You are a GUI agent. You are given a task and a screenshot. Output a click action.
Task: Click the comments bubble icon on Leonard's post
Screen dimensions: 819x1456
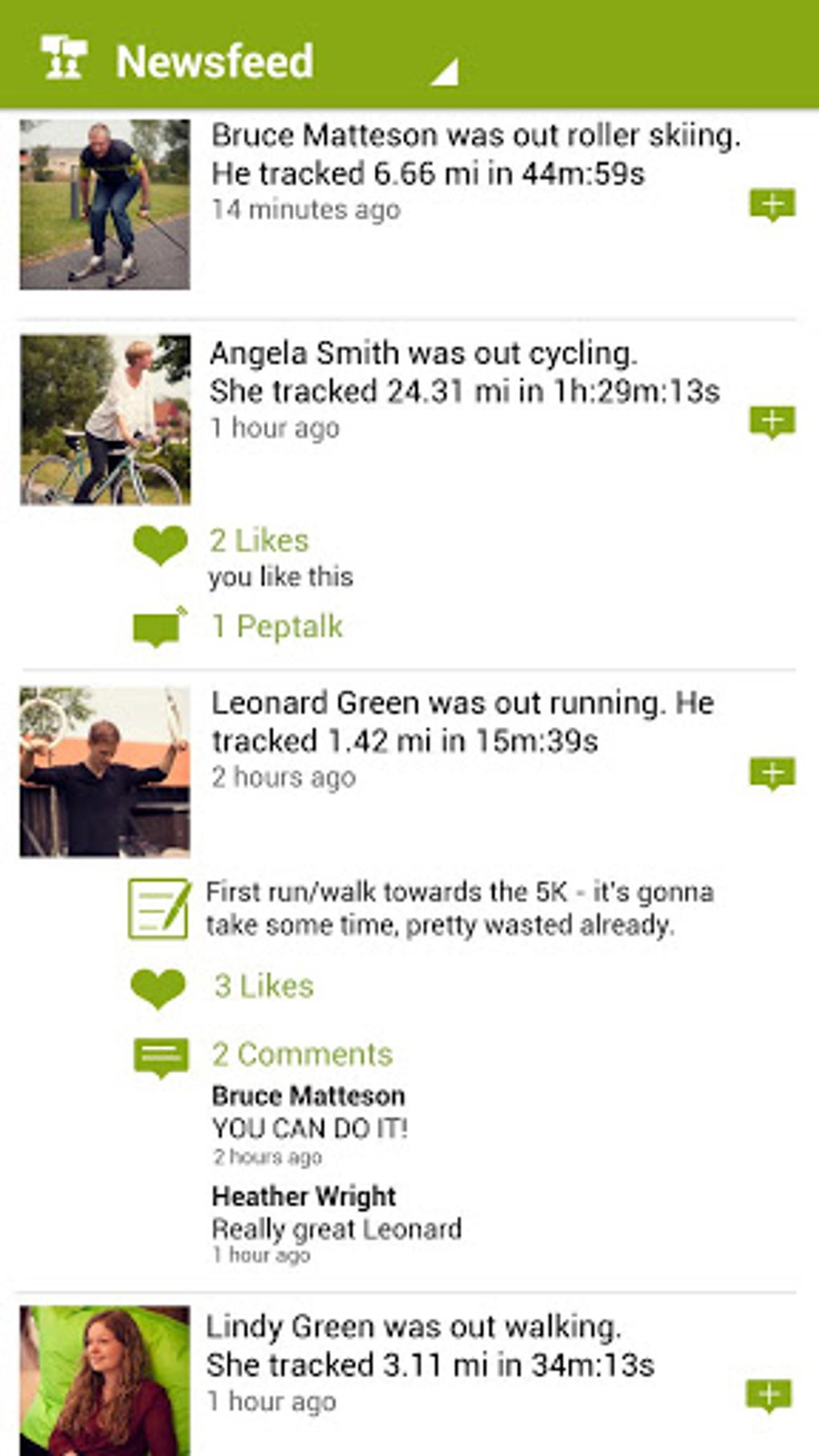[x=160, y=1053]
